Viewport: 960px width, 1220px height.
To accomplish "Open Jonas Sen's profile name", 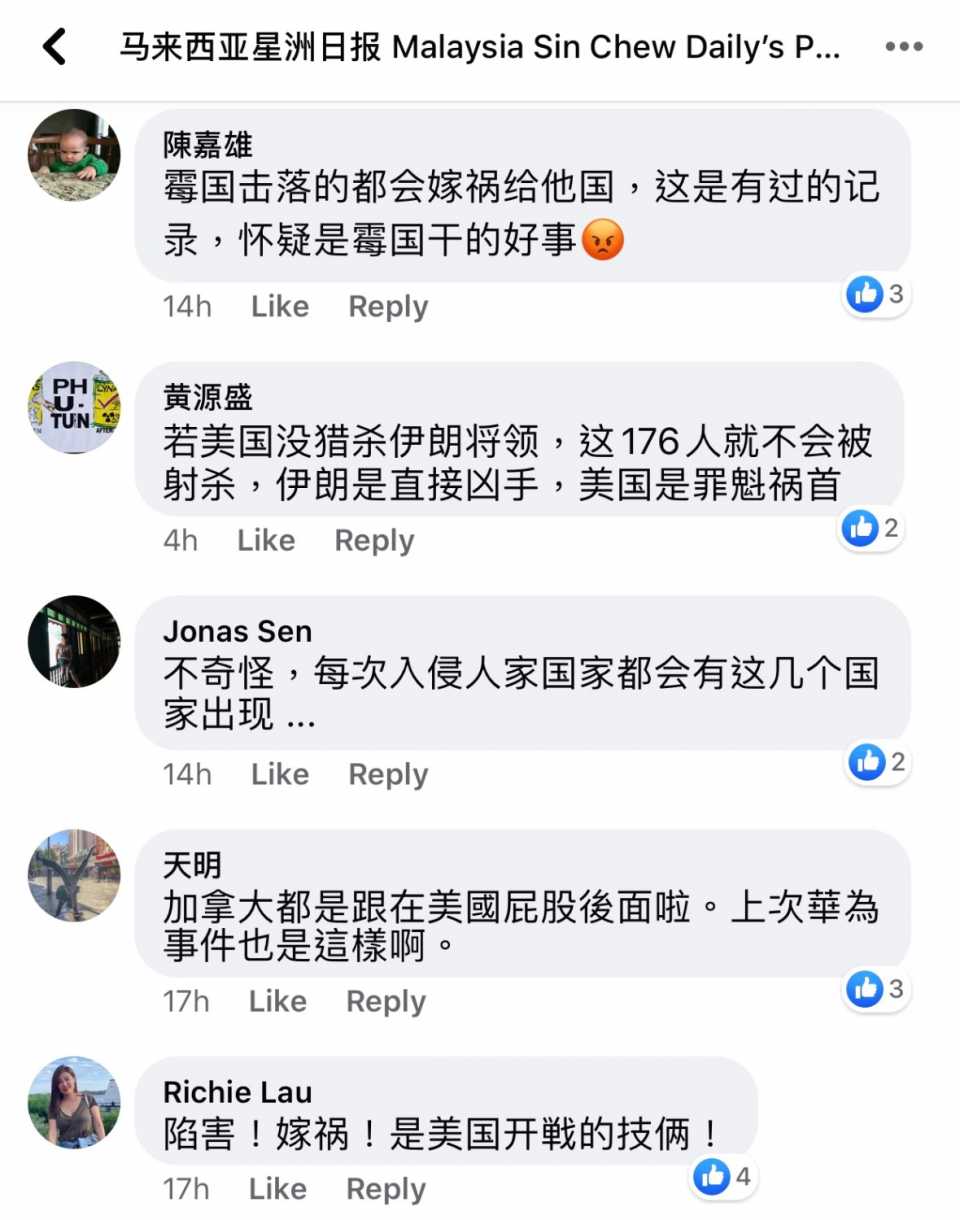I will 237,631.
